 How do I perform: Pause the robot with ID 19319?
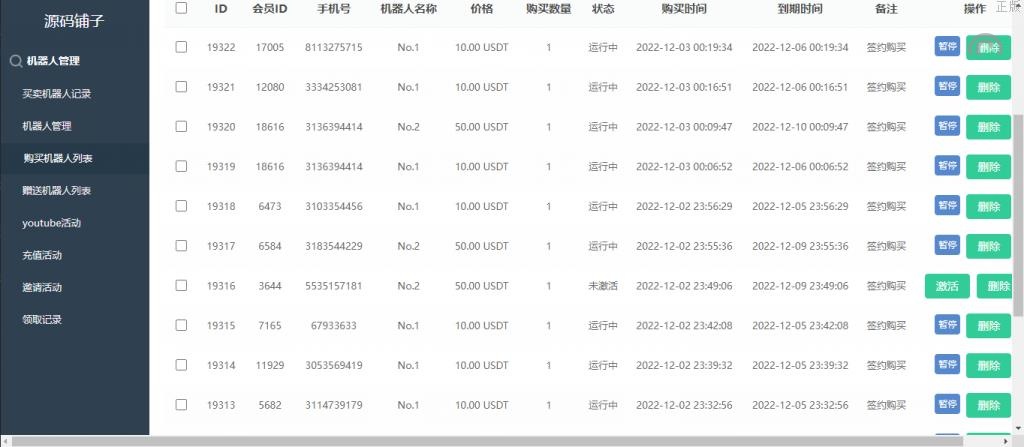[x=947, y=165]
